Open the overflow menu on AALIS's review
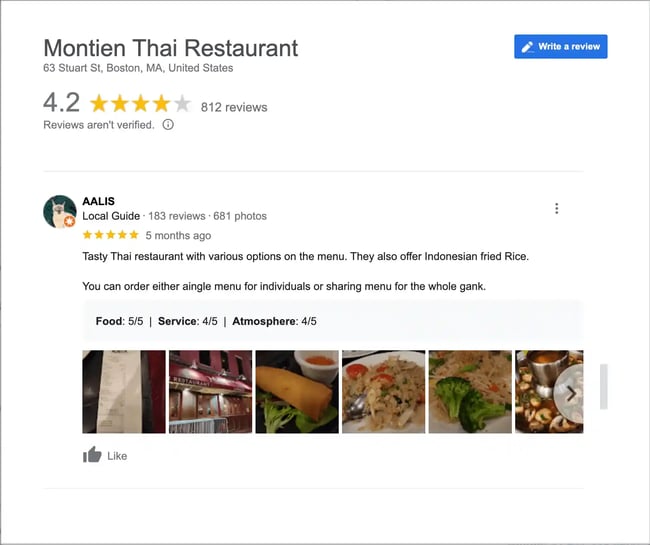 click(x=557, y=209)
